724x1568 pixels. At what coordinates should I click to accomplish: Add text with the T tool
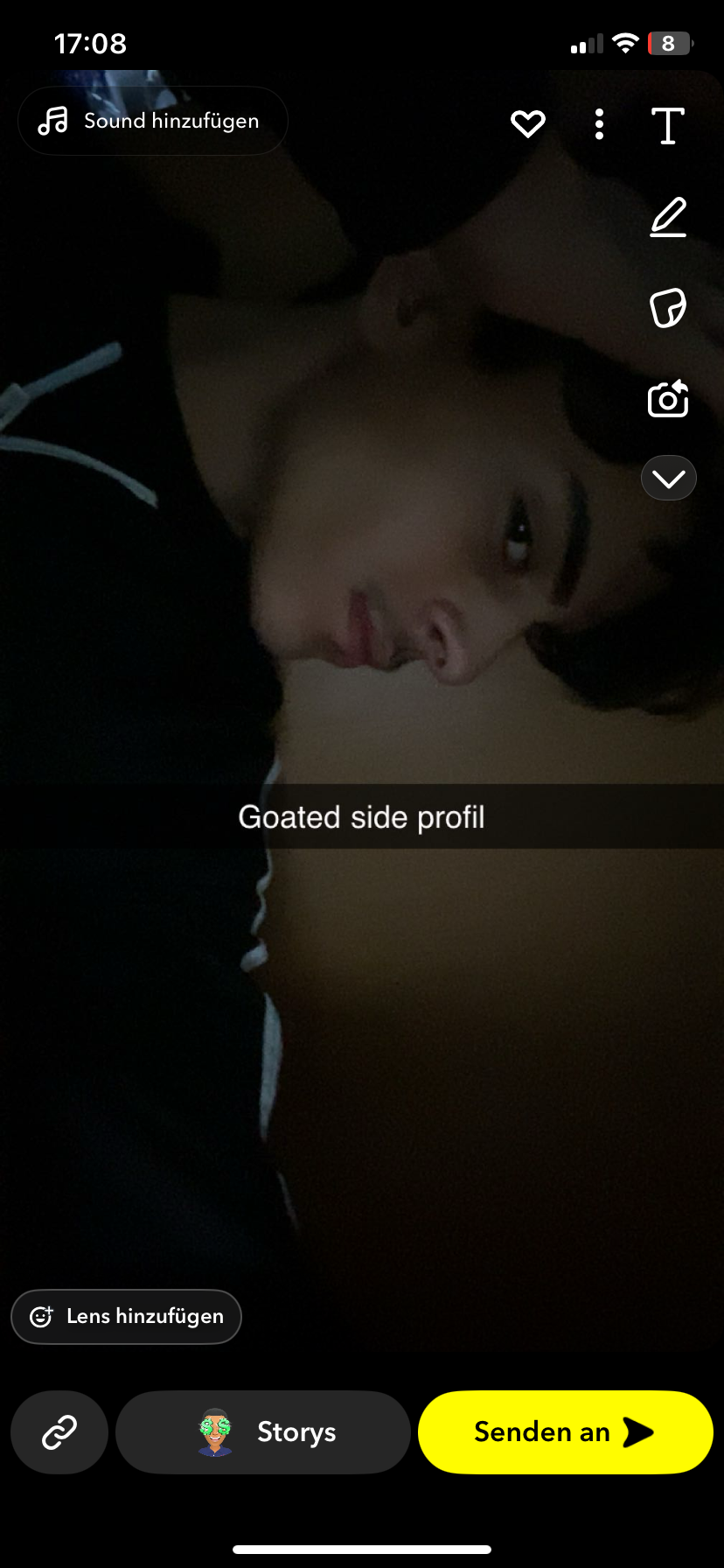pos(668,125)
